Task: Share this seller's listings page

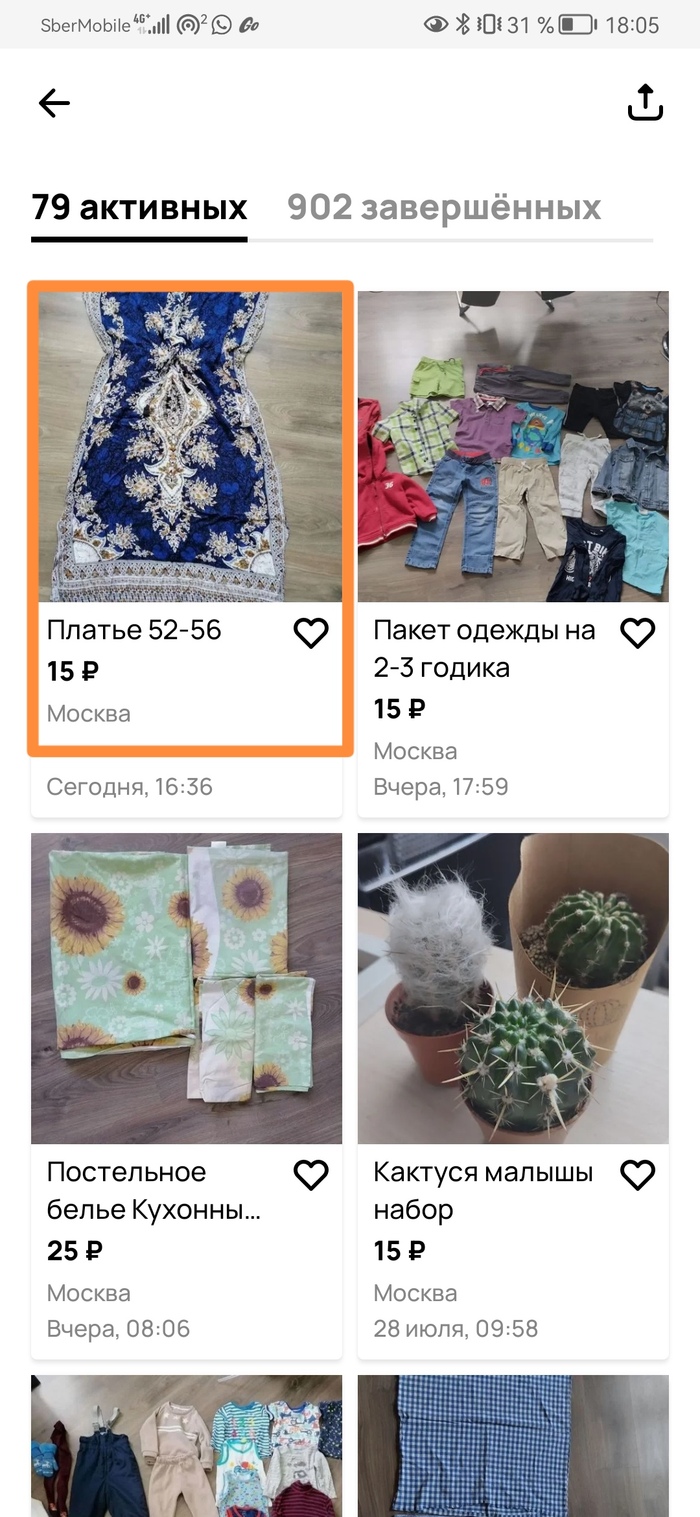Action: (645, 103)
